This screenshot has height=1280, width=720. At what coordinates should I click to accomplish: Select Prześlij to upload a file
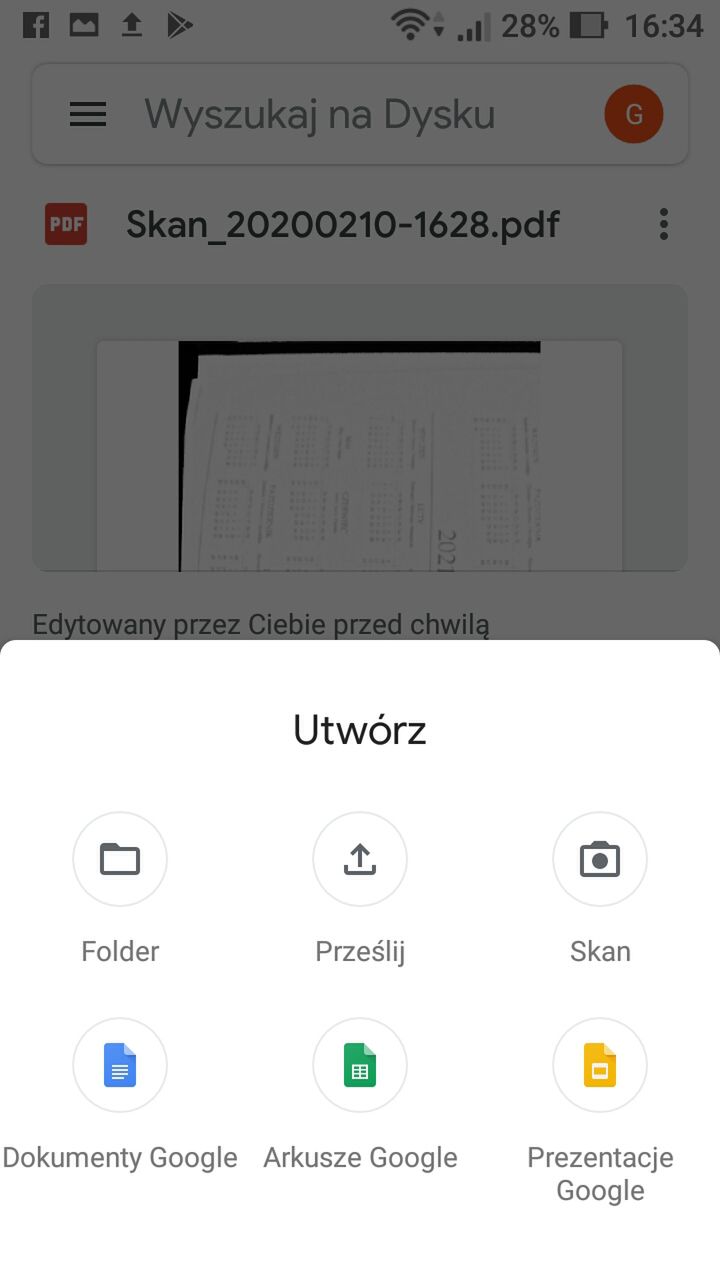[x=360, y=859]
